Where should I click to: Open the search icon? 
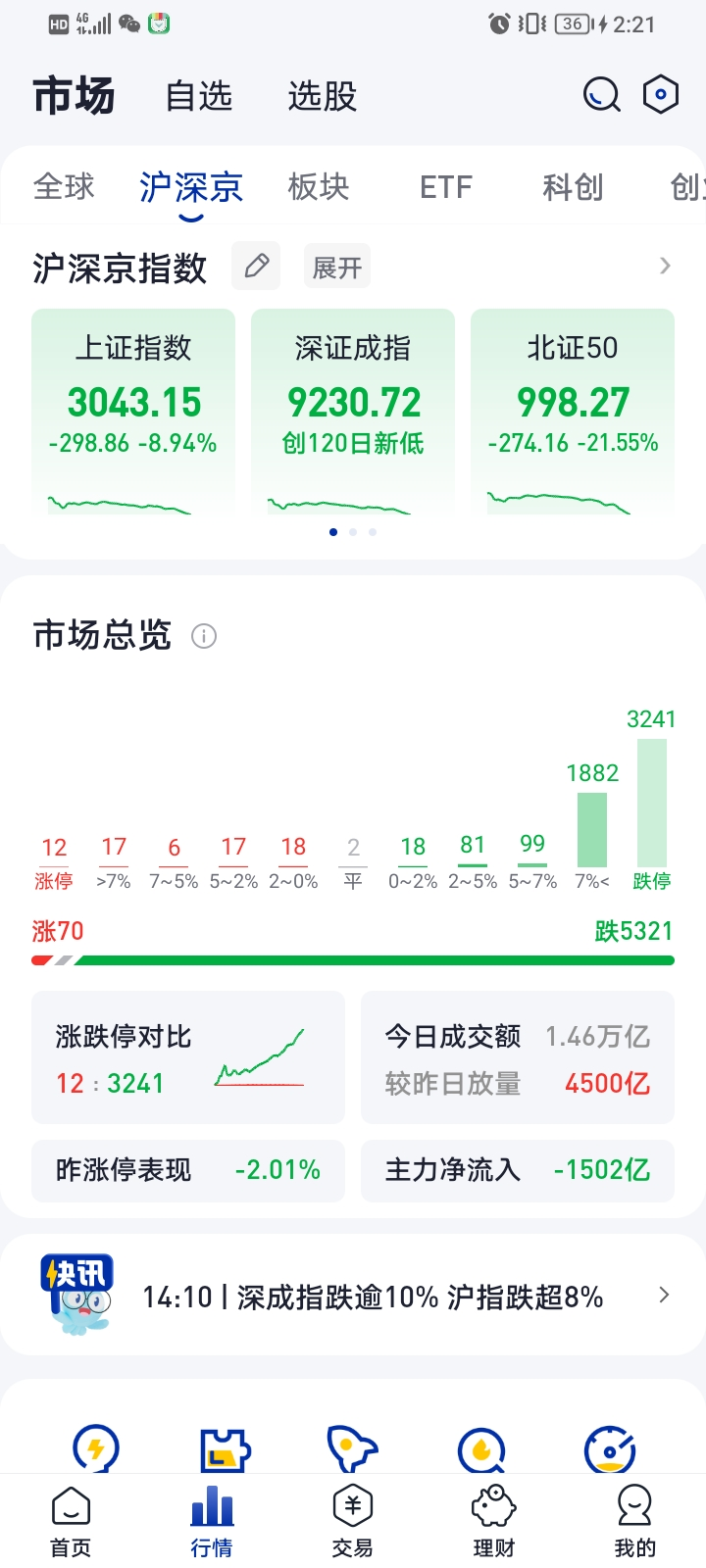[601, 95]
